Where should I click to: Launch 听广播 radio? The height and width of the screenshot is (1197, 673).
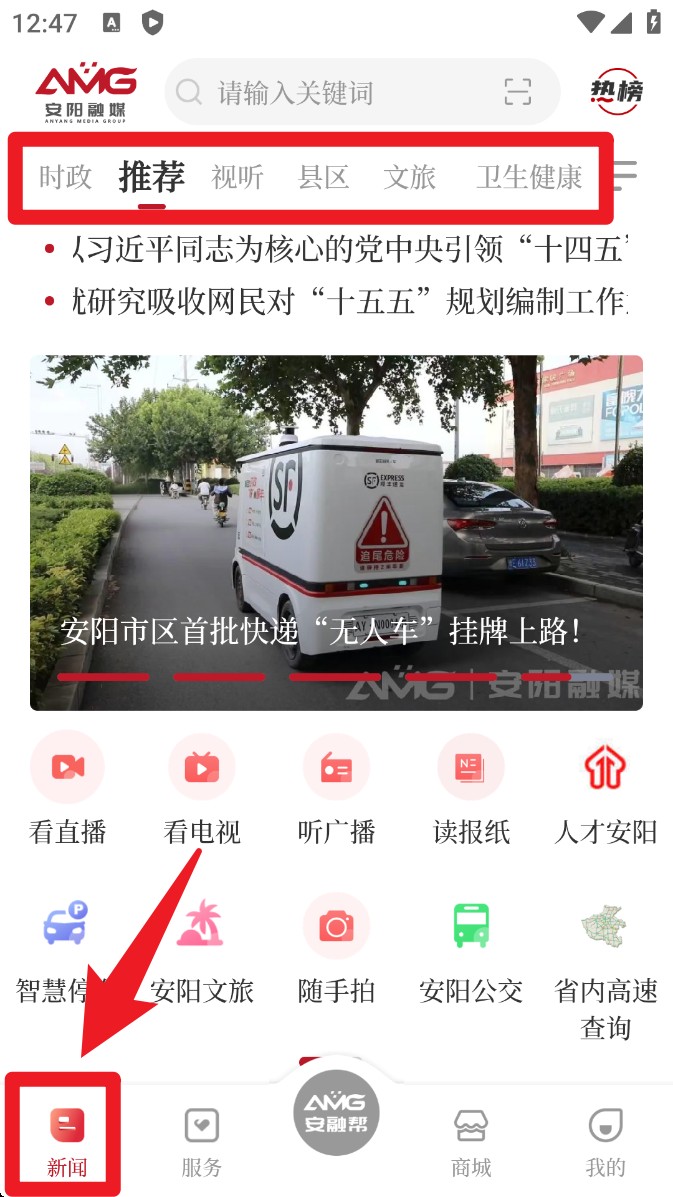[336, 790]
